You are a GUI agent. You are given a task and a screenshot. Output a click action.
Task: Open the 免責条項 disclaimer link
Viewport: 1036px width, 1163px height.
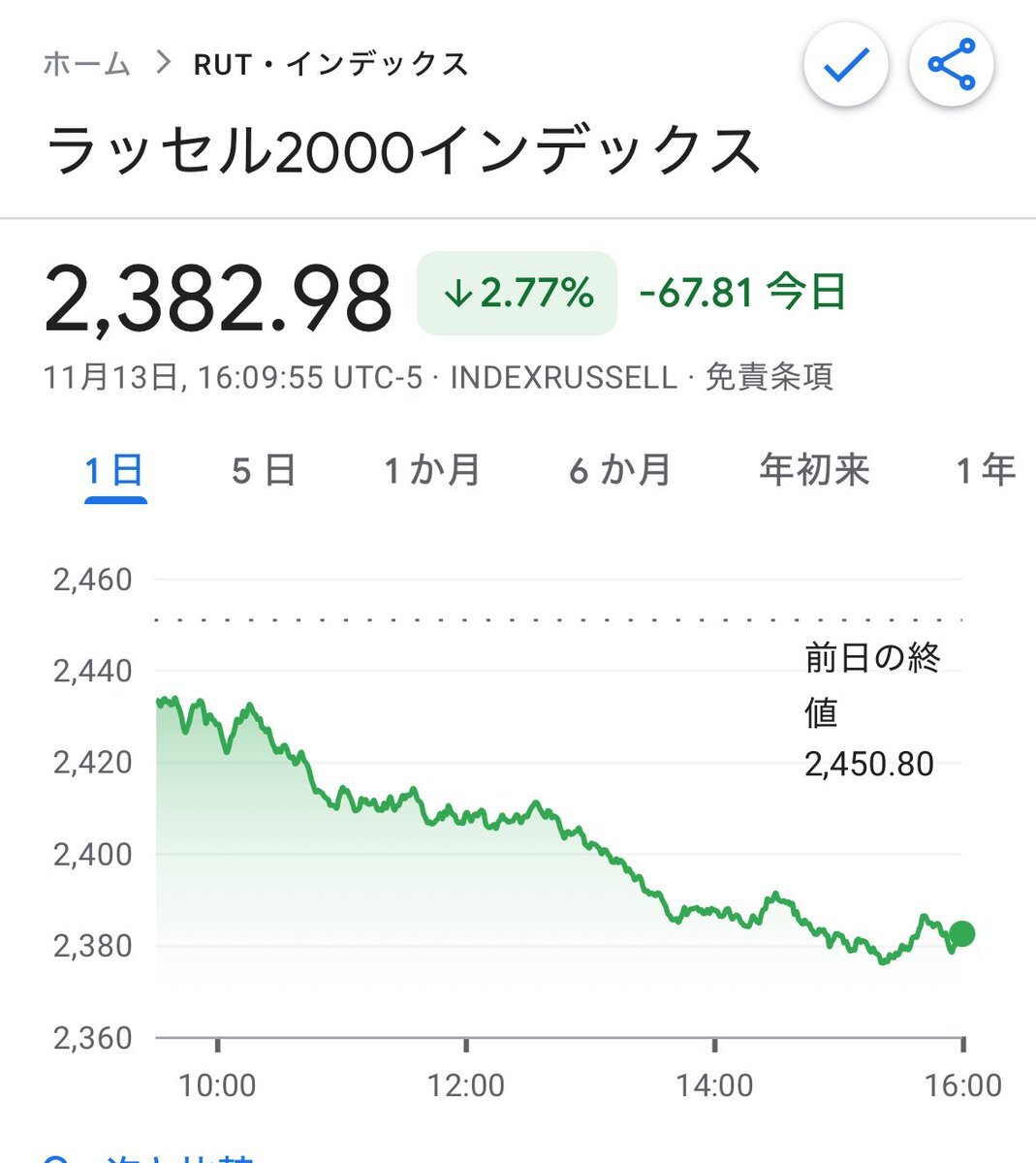(769, 377)
